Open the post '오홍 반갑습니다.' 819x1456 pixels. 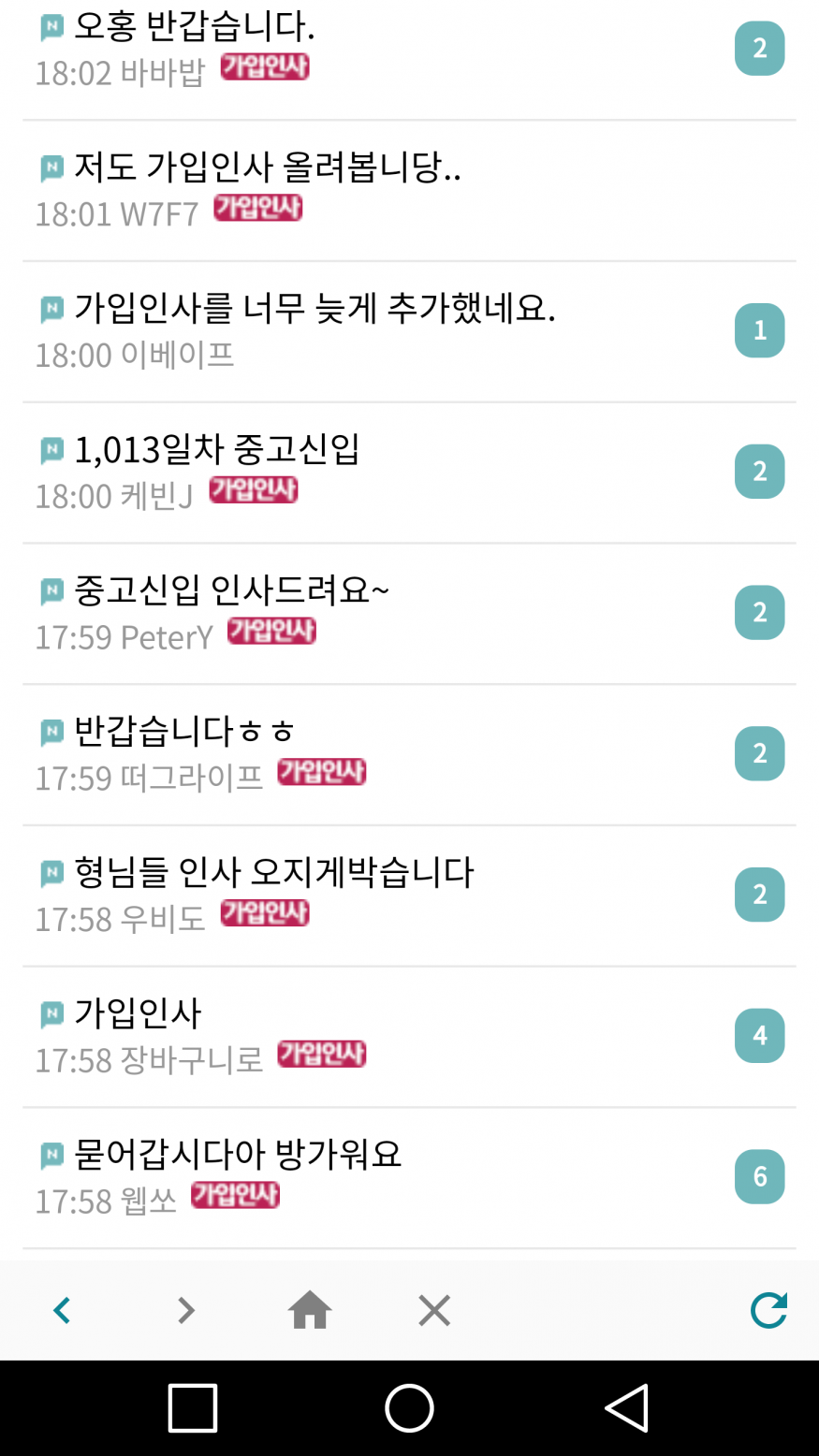point(195,26)
